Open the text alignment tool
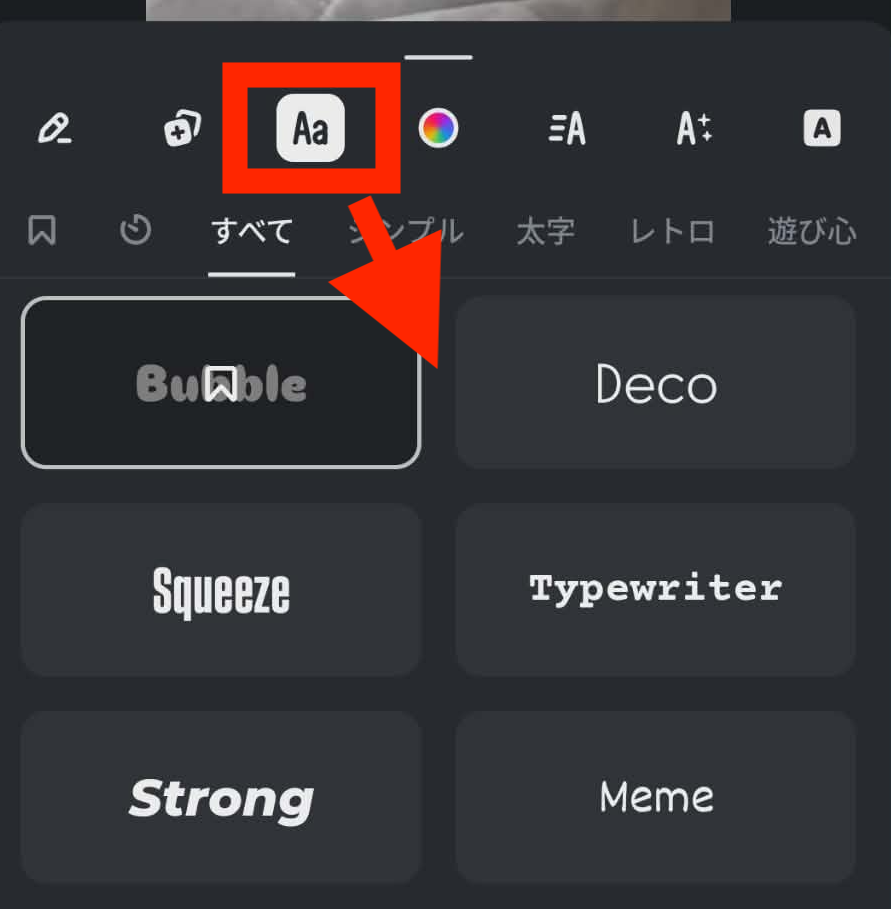The height and width of the screenshot is (909, 891). (567, 129)
